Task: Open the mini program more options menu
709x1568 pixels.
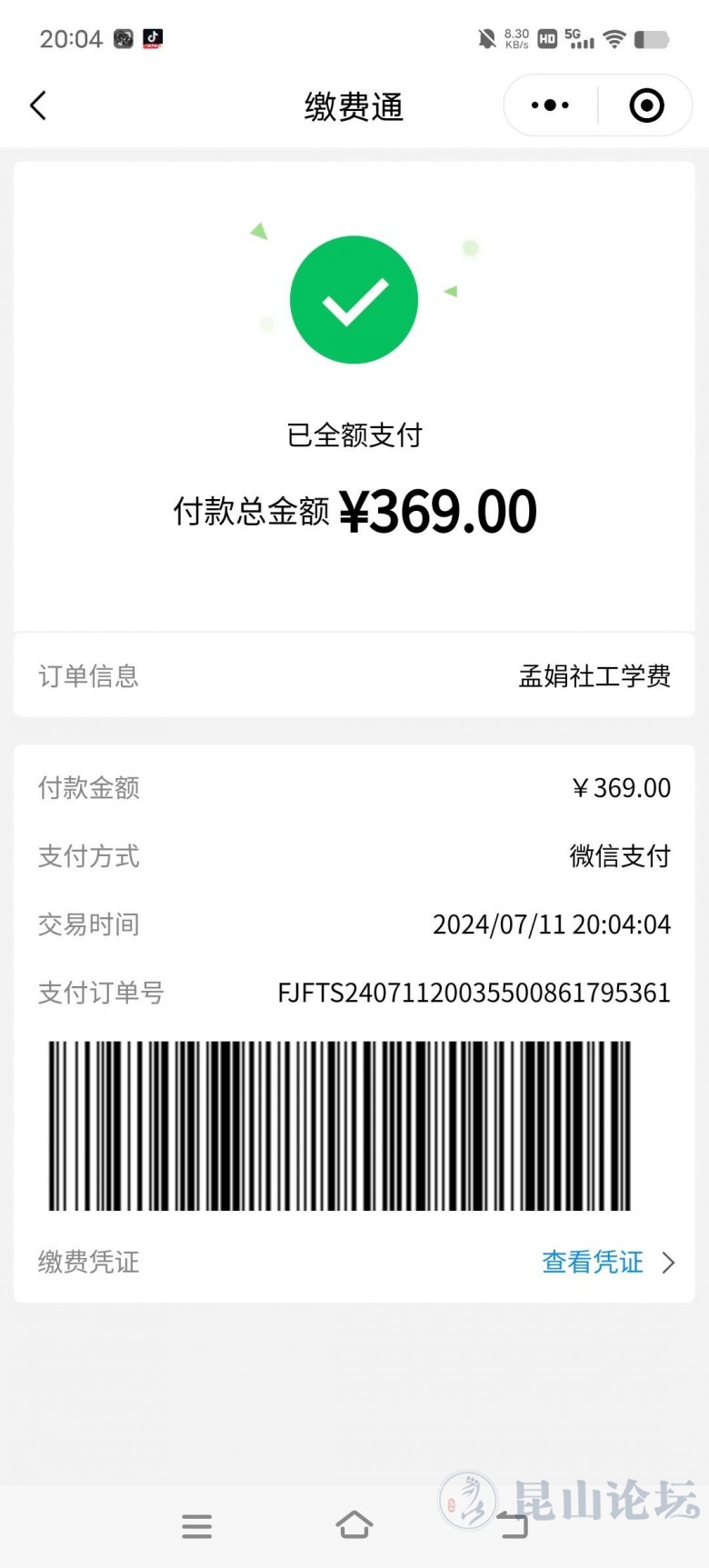Action: [550, 105]
